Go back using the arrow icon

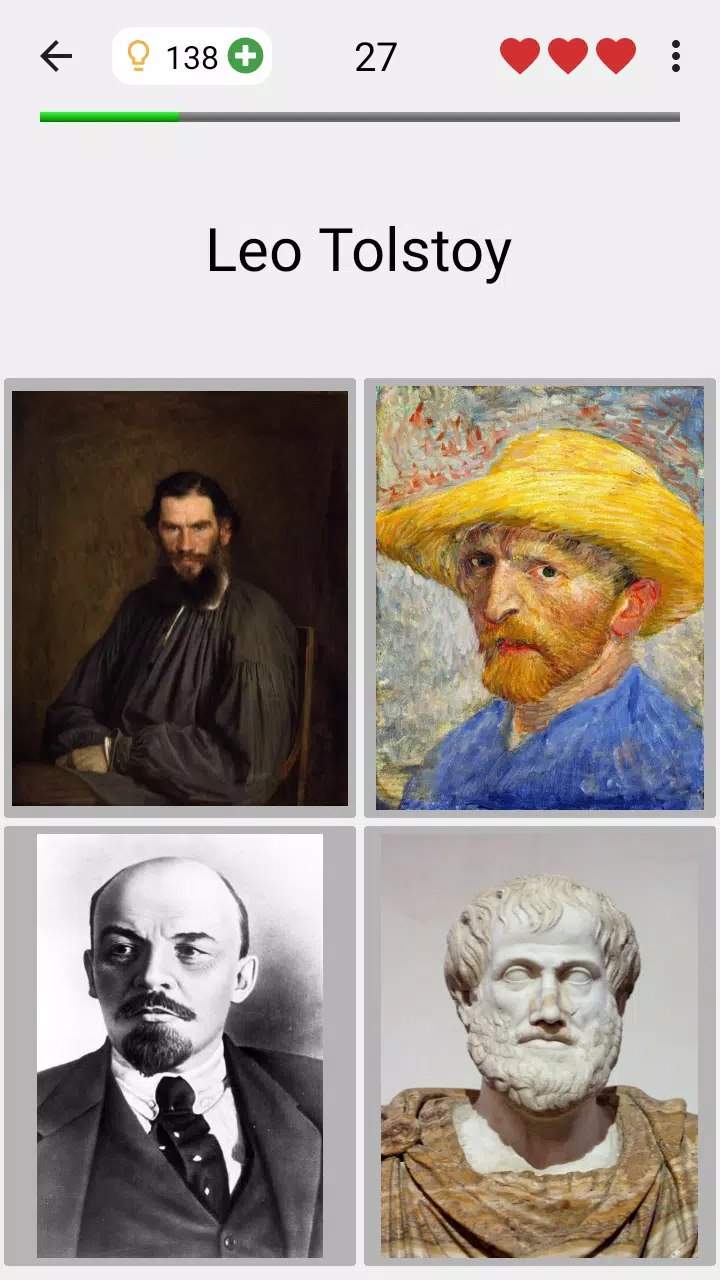(x=56, y=56)
